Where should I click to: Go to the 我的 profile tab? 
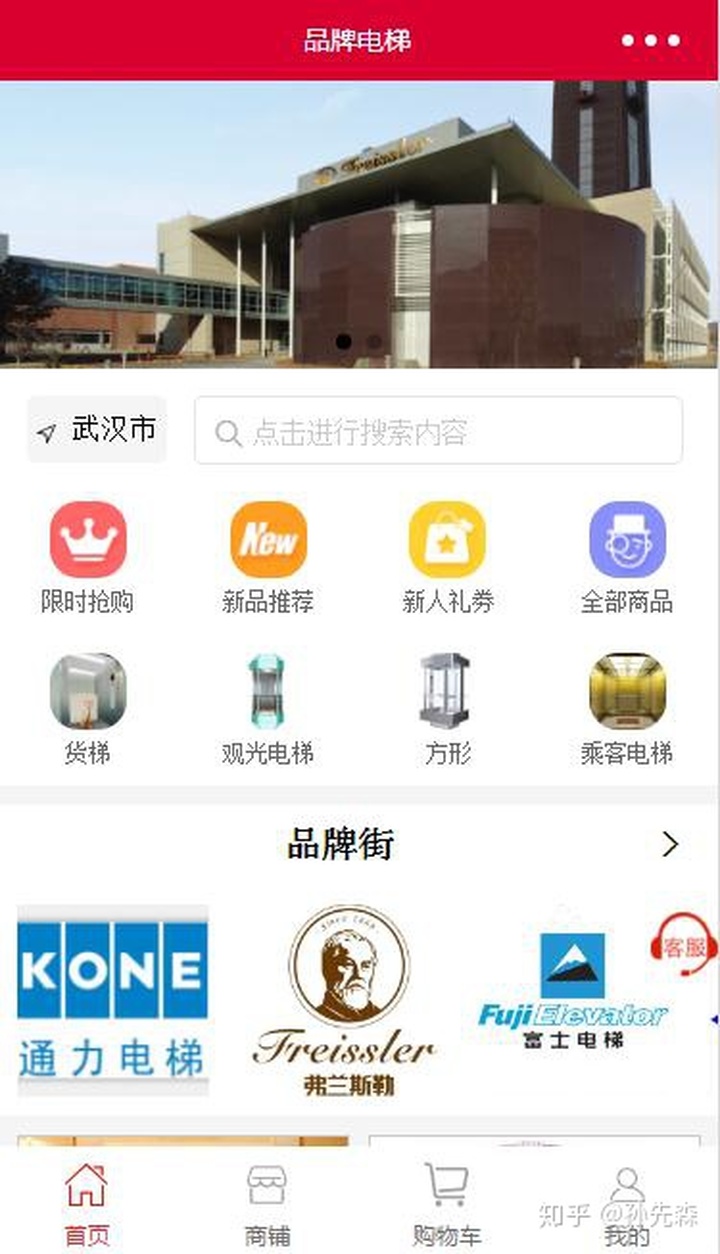tap(628, 1200)
